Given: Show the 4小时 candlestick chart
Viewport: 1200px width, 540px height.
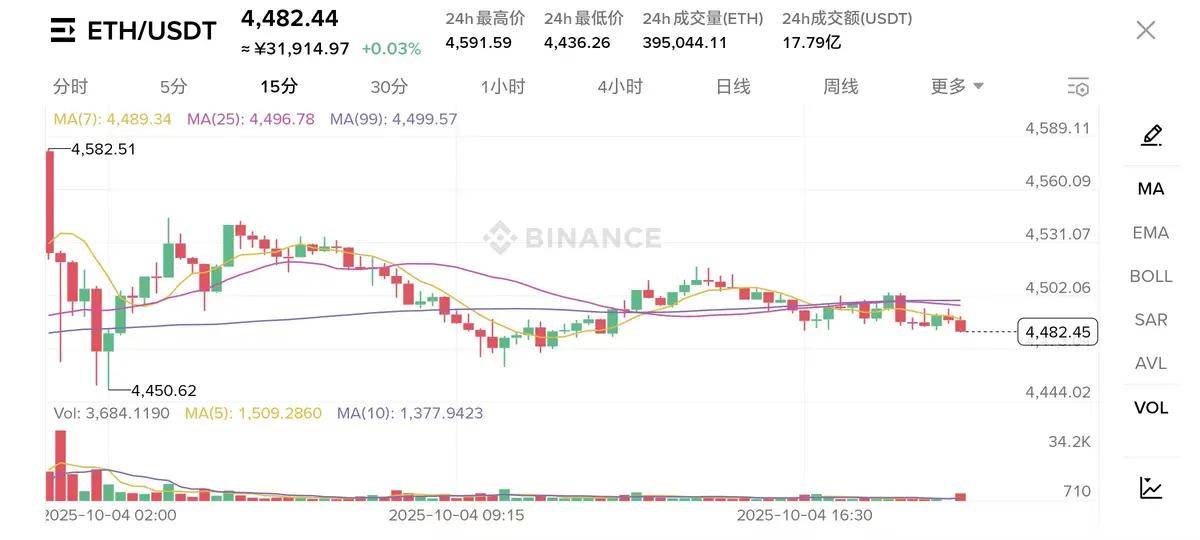Looking at the screenshot, I should (620, 87).
